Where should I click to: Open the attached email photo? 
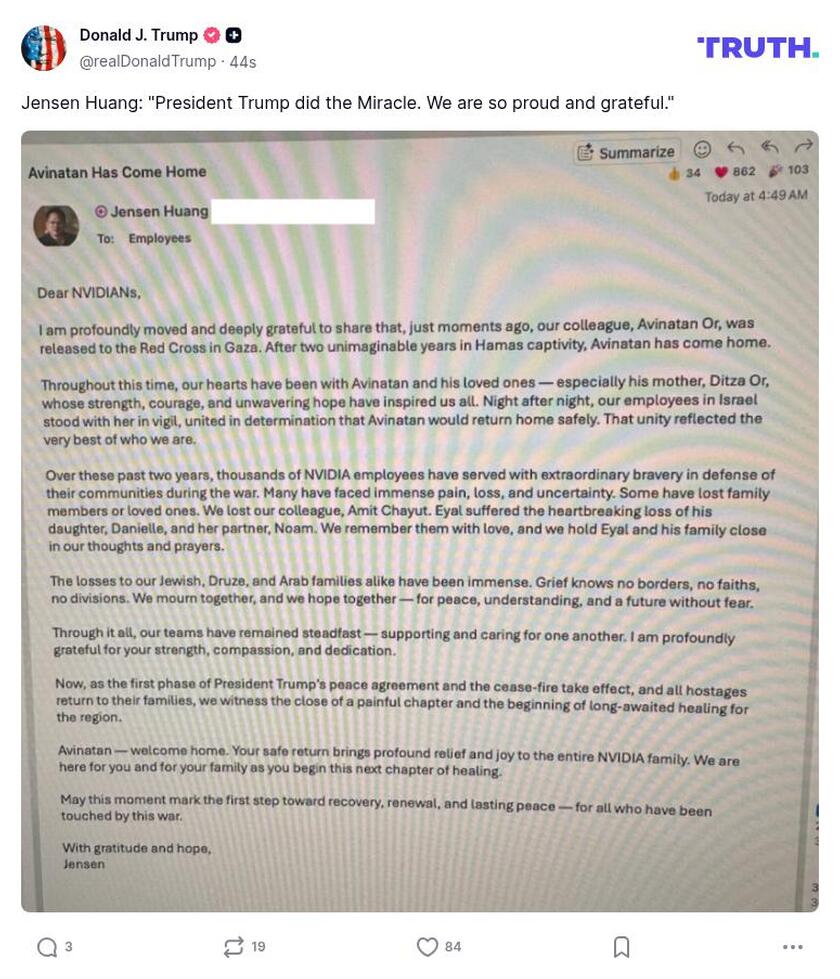(x=419, y=520)
